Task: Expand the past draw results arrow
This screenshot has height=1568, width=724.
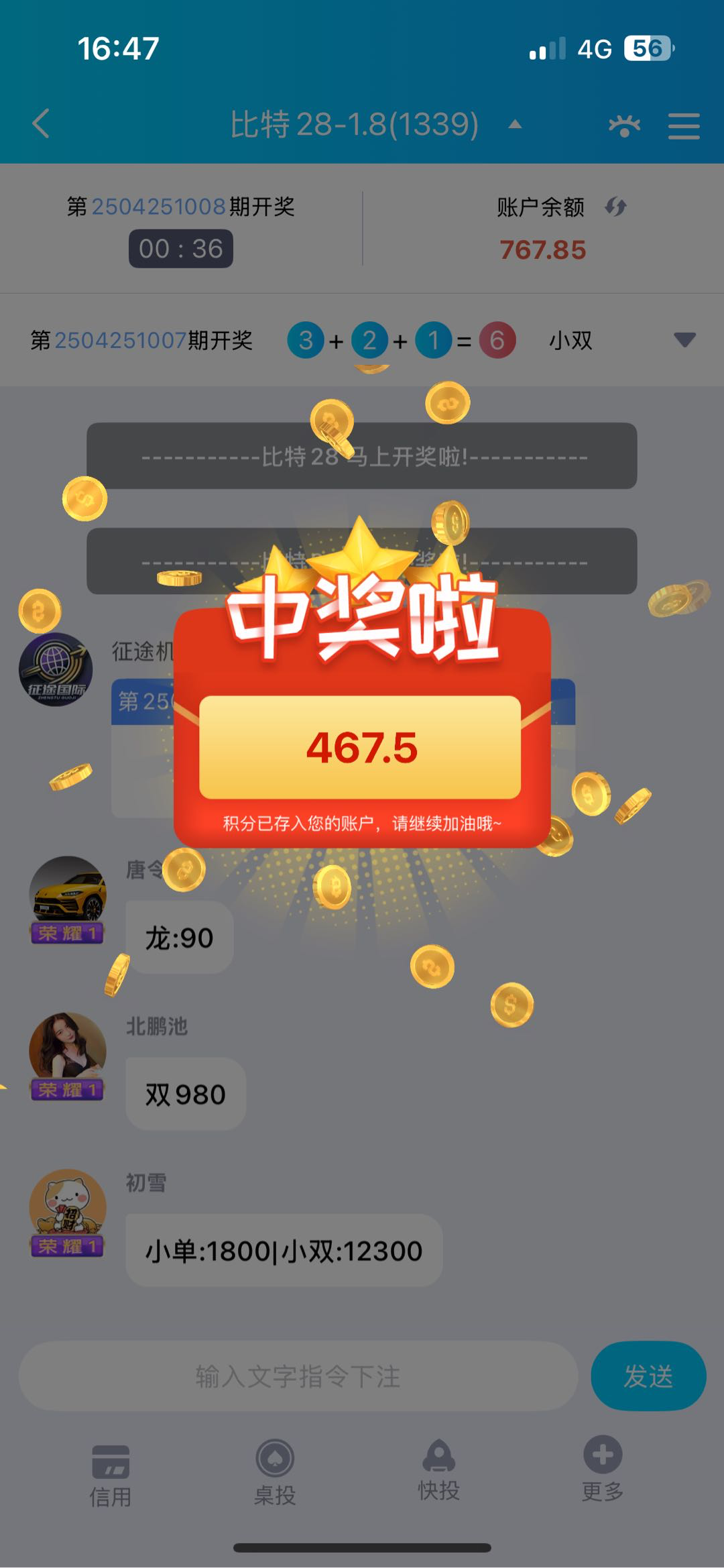Action: tap(684, 340)
